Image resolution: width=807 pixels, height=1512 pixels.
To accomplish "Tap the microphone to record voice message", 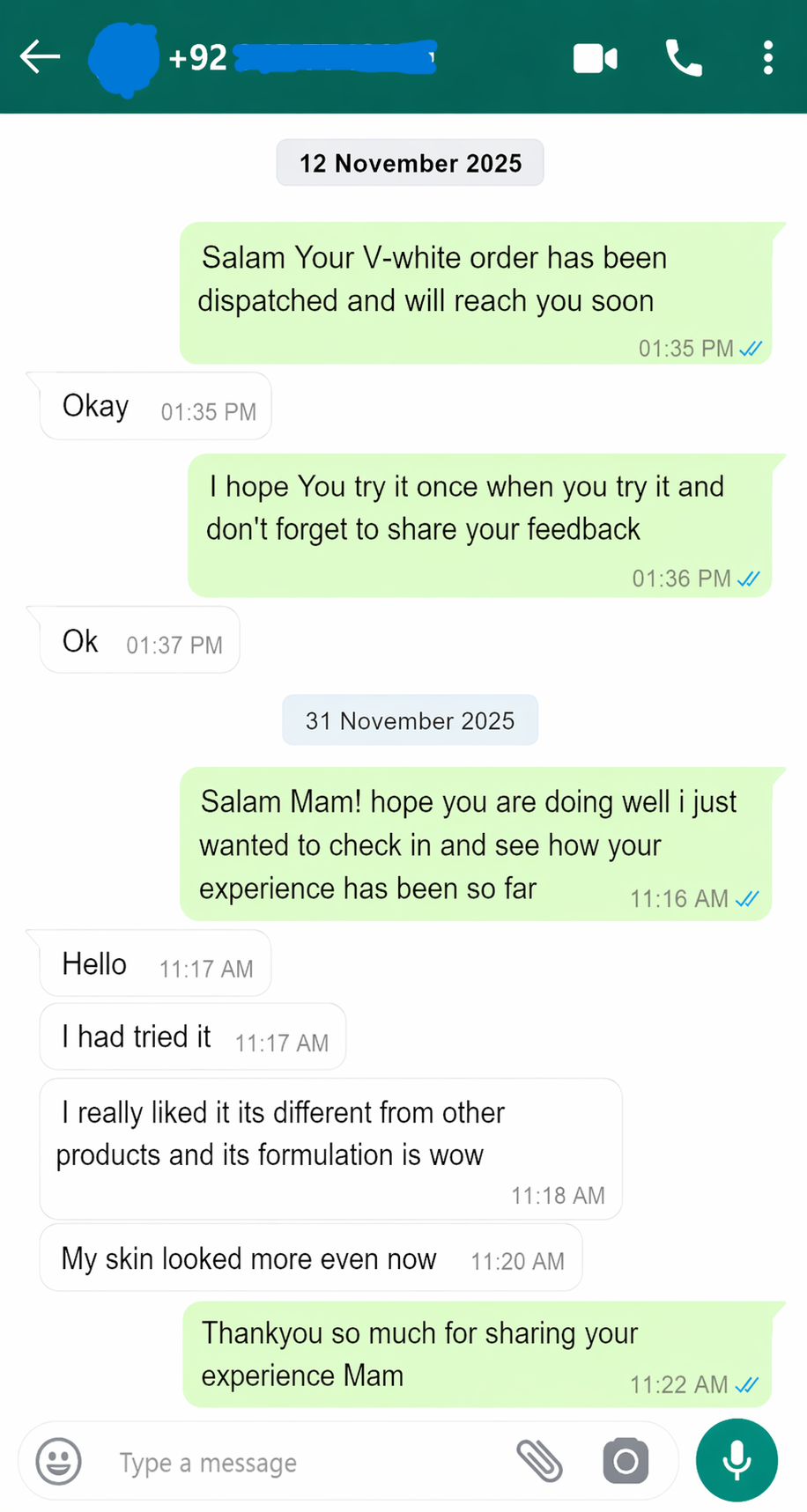I will pyautogui.click(x=737, y=1460).
